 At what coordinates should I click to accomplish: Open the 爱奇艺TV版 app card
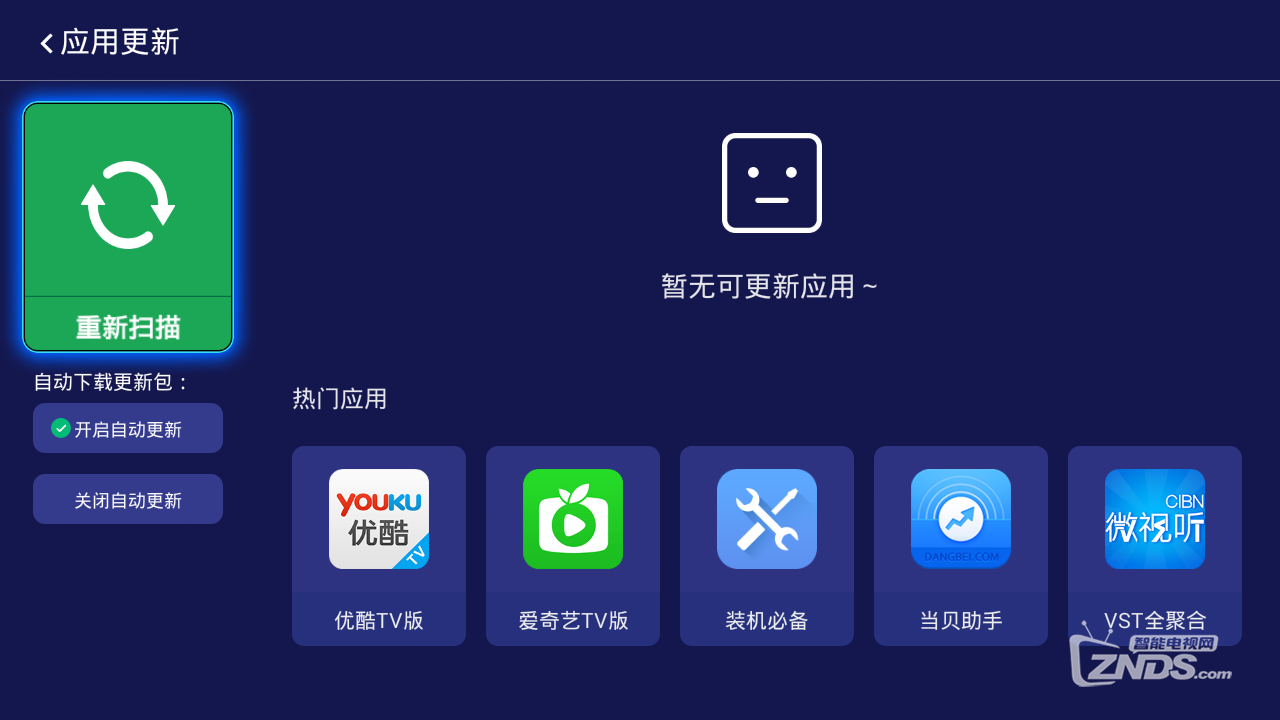point(573,545)
